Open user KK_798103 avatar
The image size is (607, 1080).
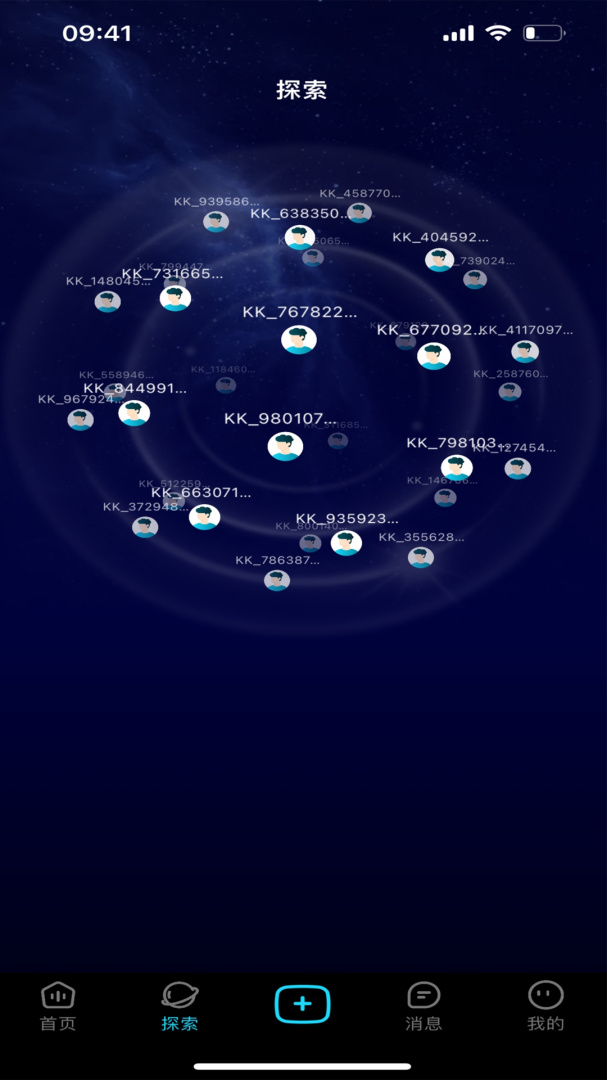(457, 467)
